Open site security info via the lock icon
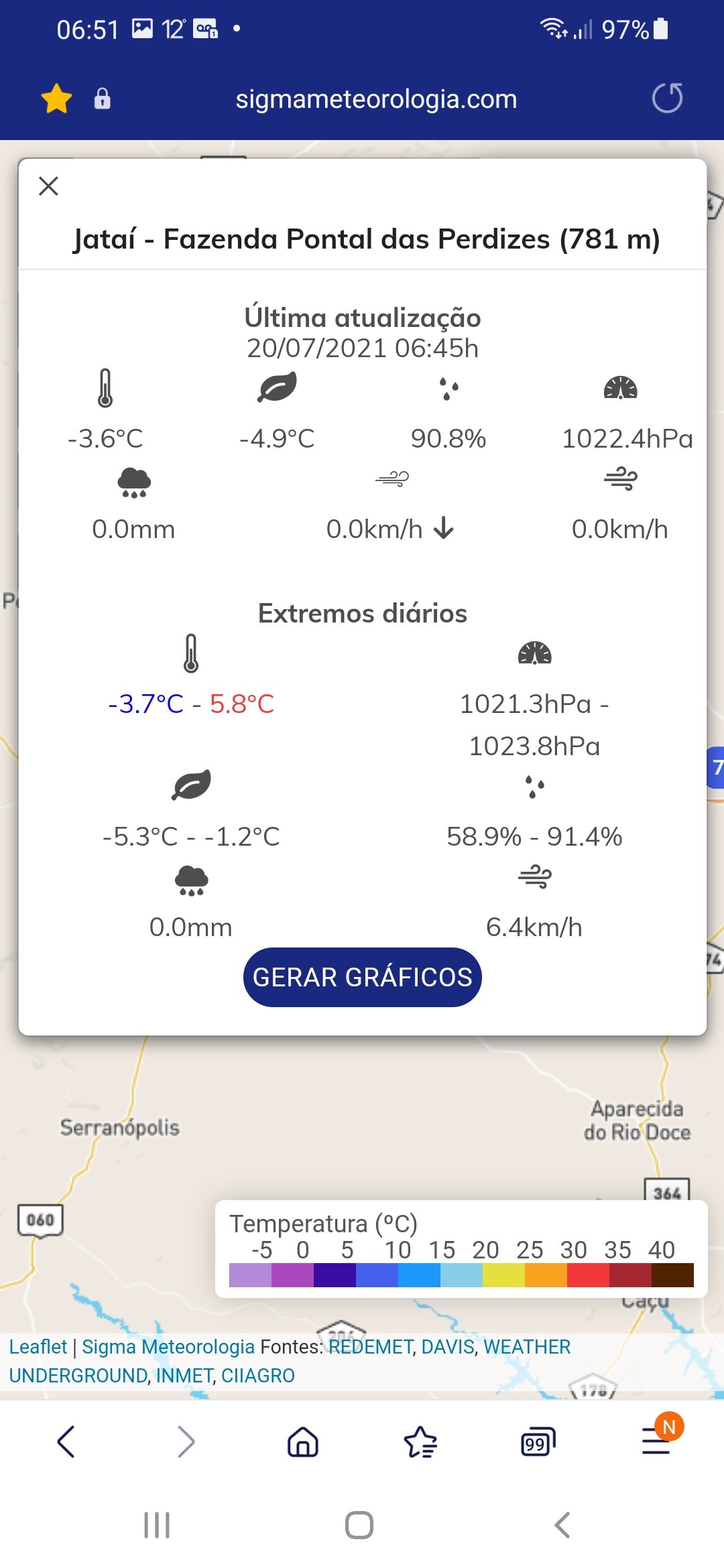The image size is (724, 1568). 102,99
